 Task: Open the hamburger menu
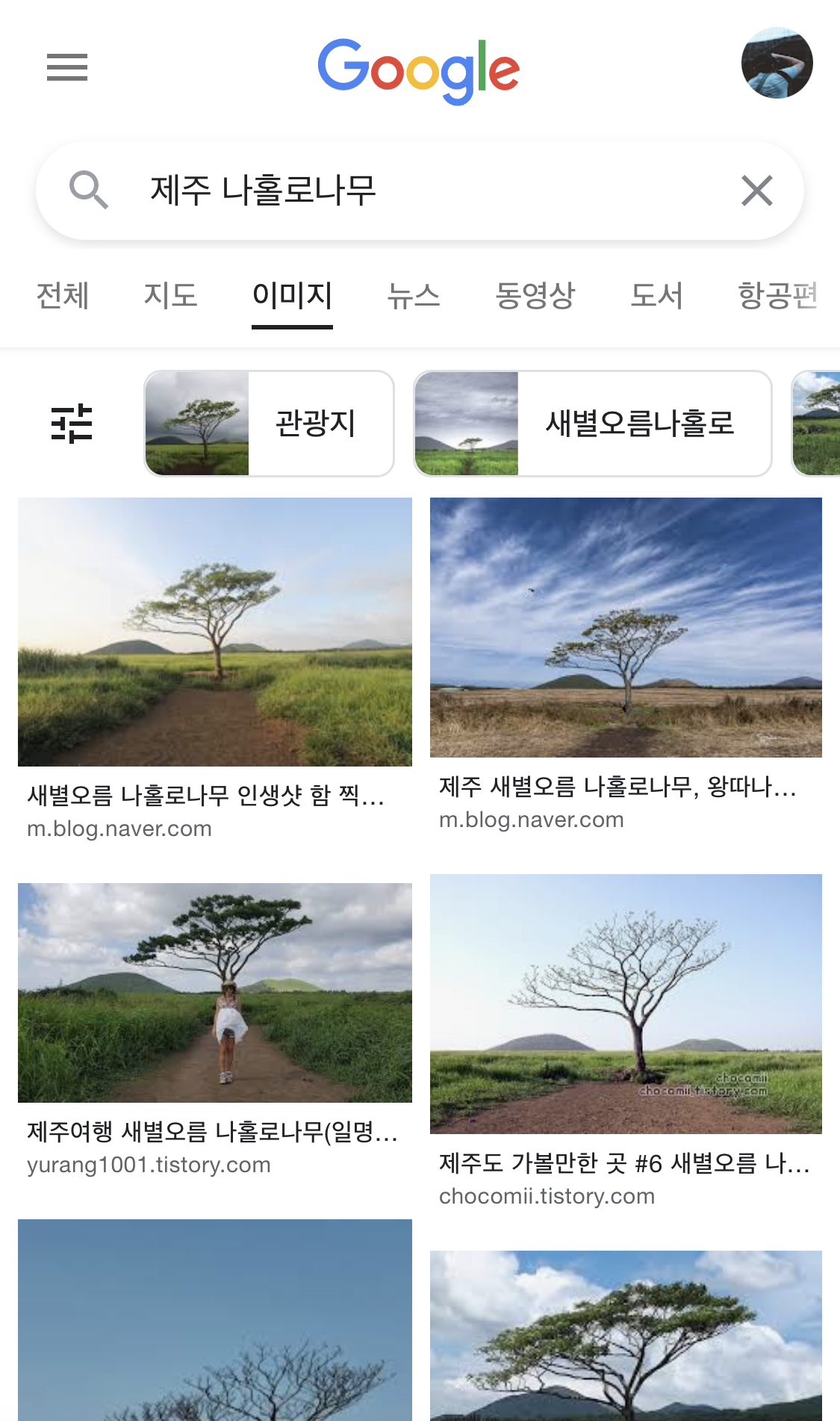pos(67,67)
